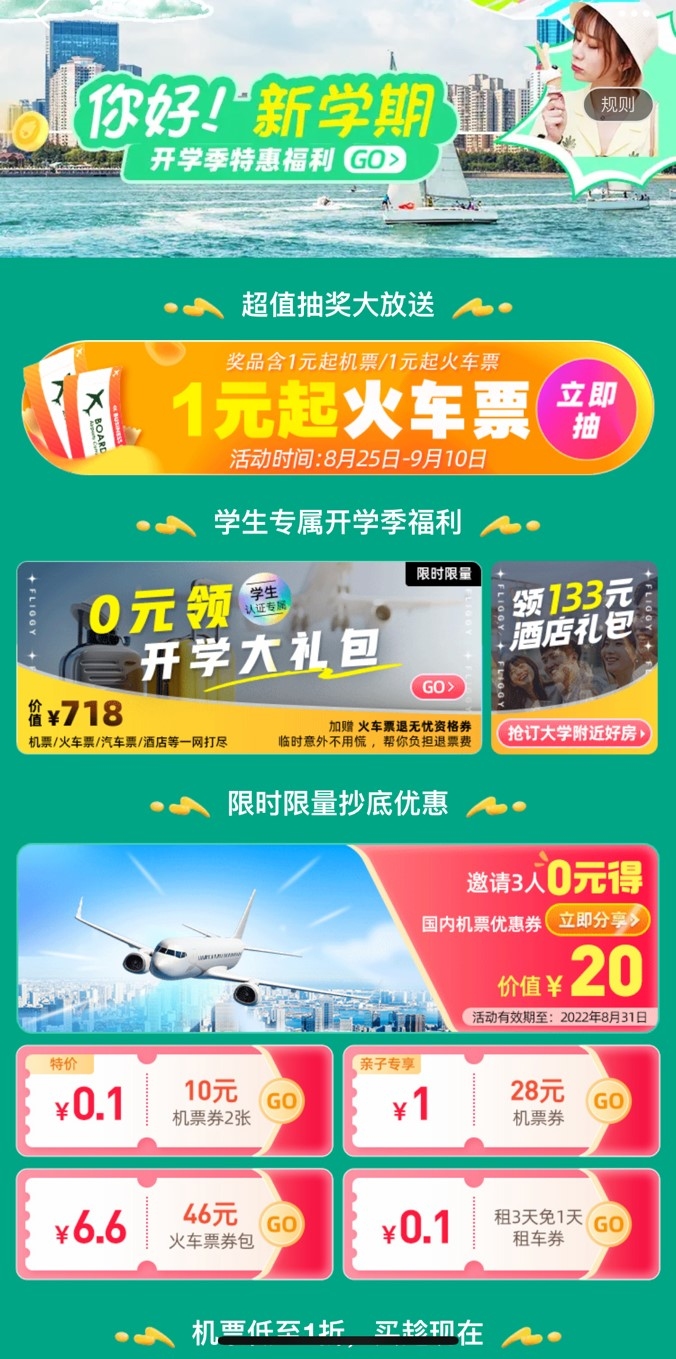Get the 租3天免1天 car rental coupon

609,1224
